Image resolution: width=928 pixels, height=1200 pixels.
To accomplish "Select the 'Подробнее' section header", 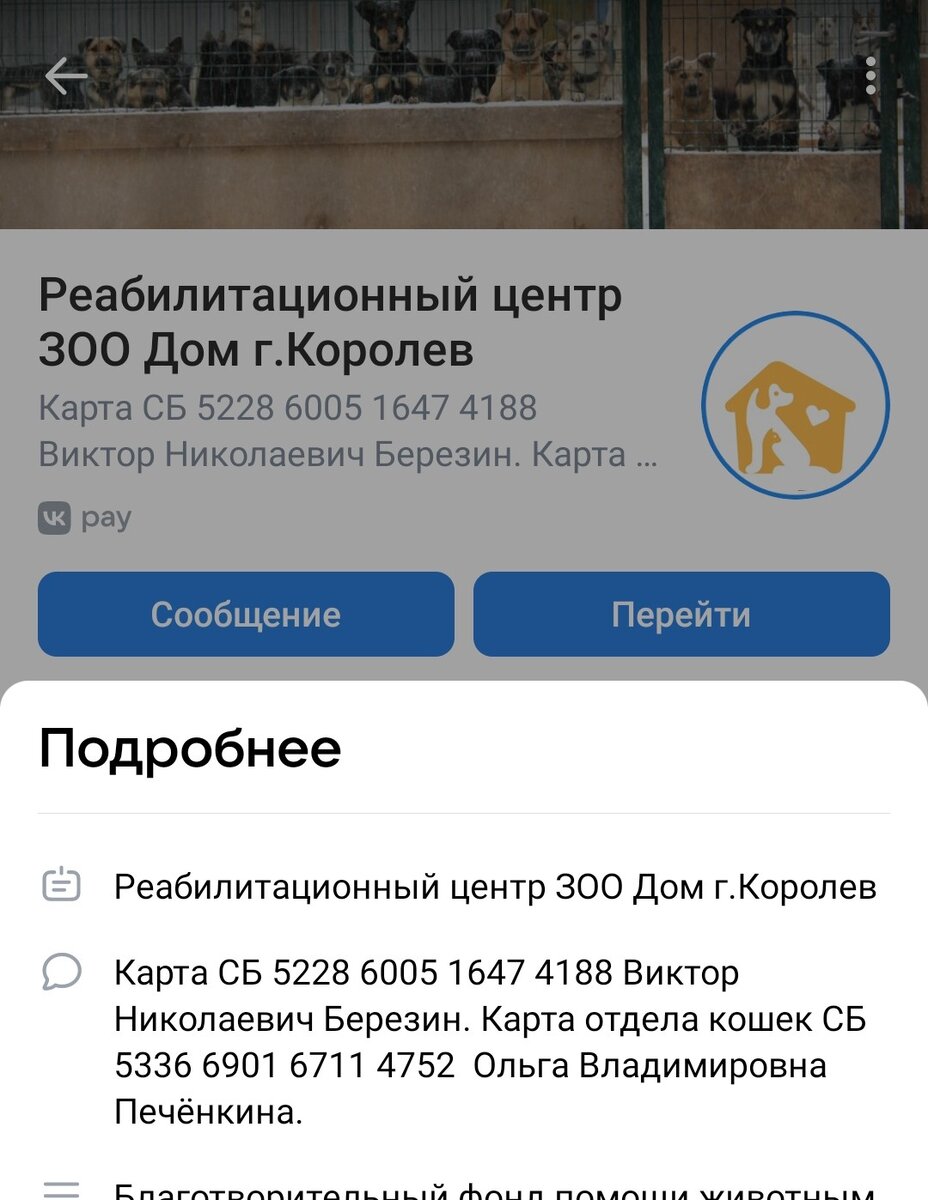I will tap(190, 750).
